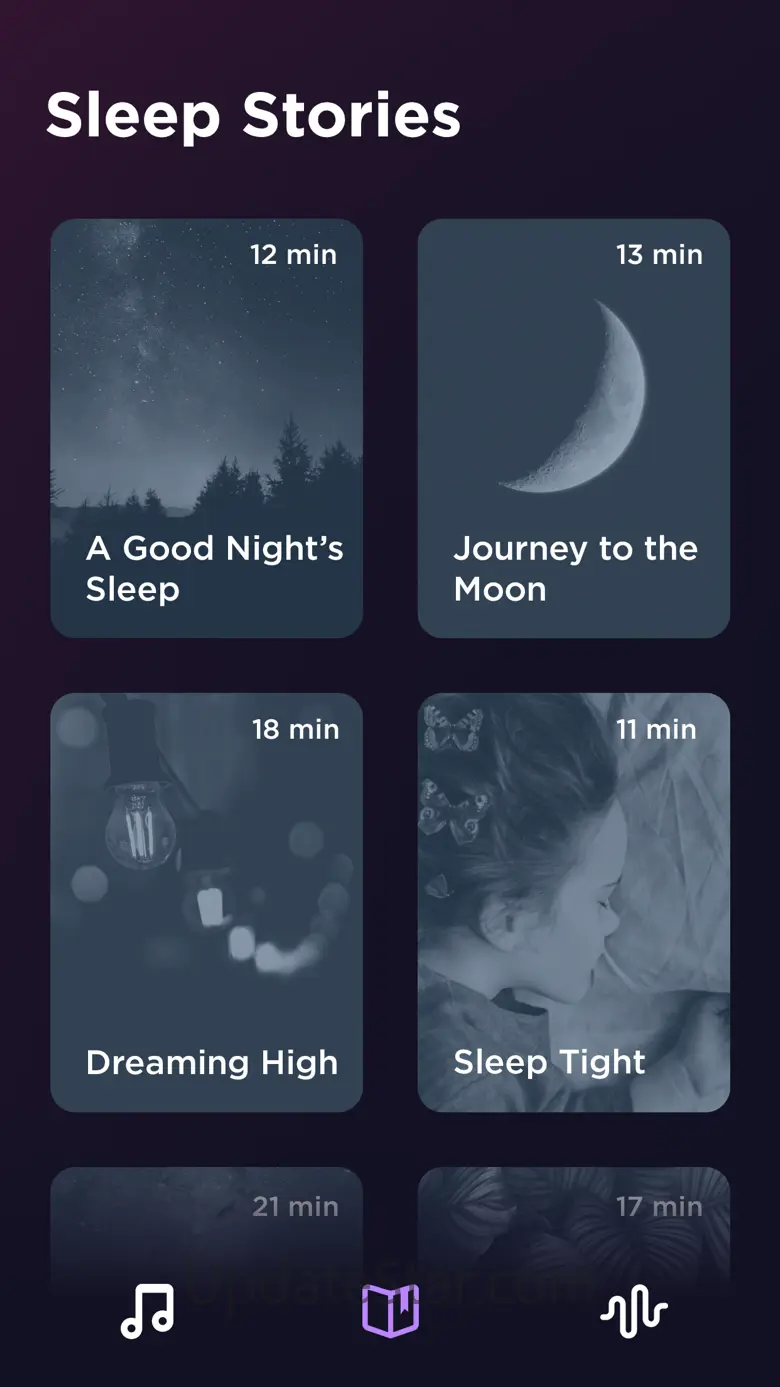Open the Sleep Tight story
The width and height of the screenshot is (780, 1387).
point(573,901)
